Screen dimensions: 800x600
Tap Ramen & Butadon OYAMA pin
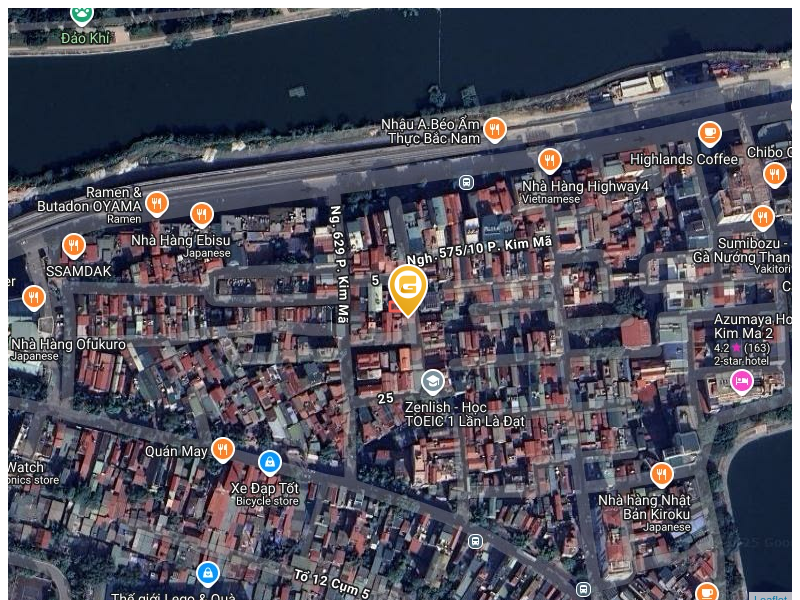point(156,204)
